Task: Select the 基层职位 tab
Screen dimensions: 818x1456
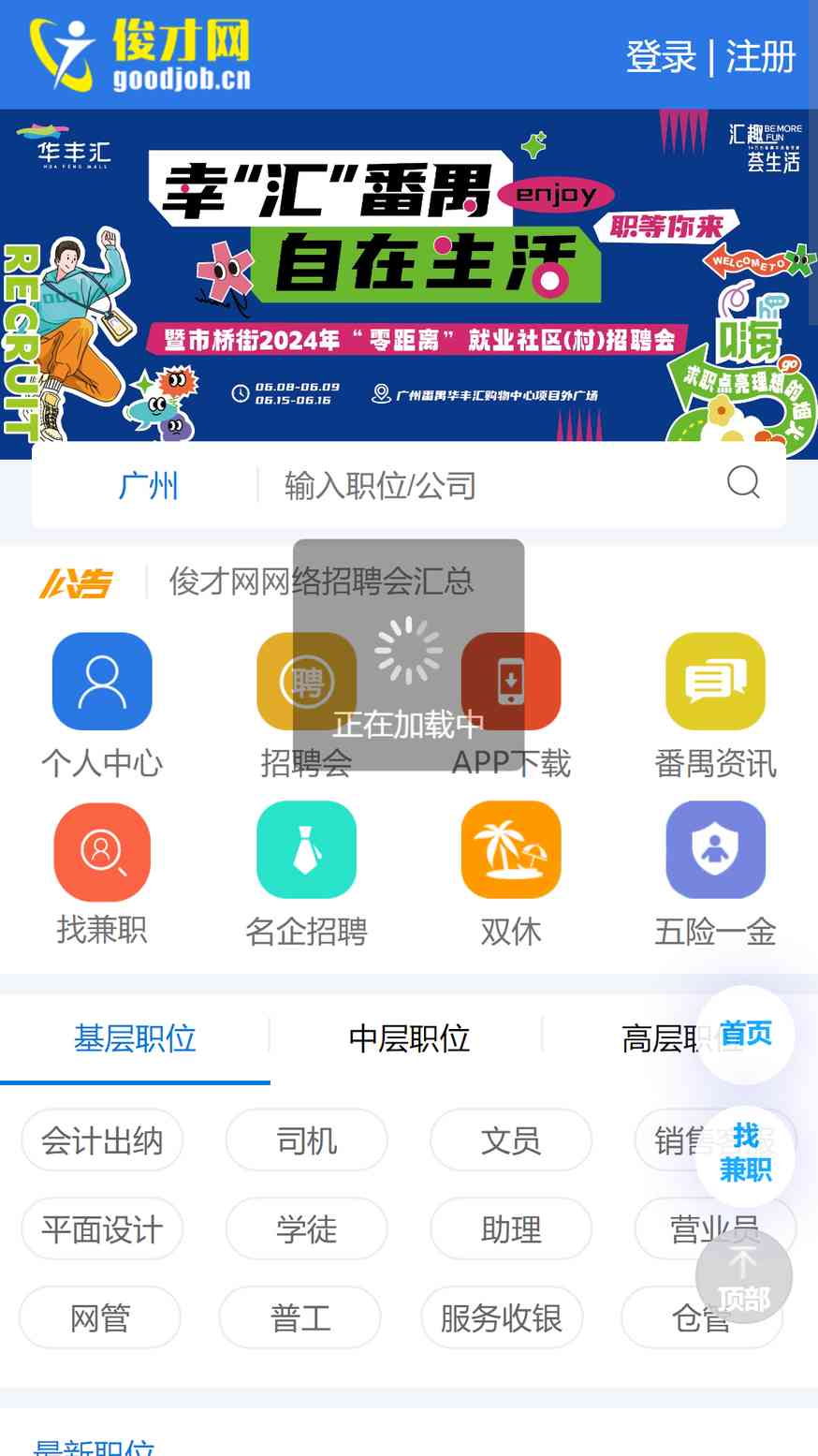Action: pyautogui.click(x=135, y=1038)
